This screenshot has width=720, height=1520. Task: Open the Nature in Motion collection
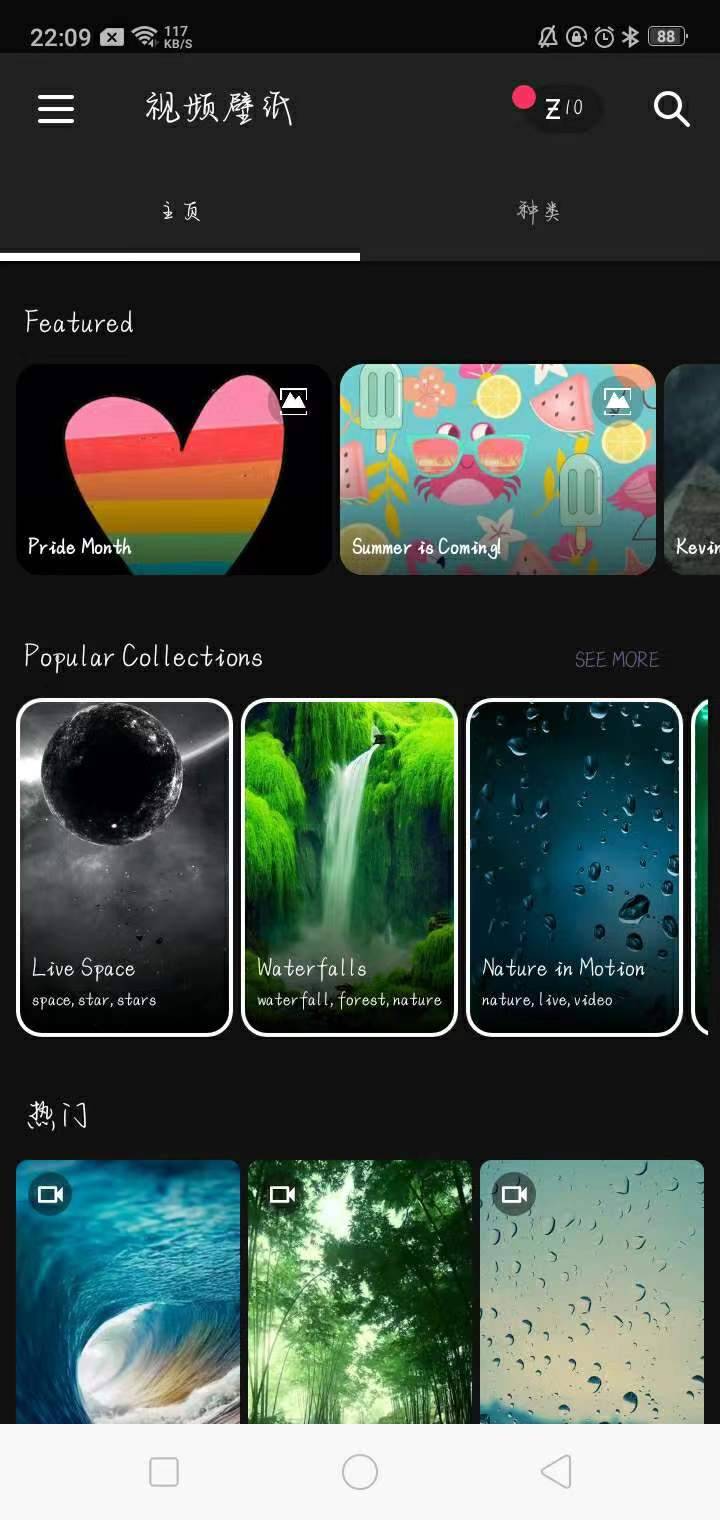(x=574, y=867)
